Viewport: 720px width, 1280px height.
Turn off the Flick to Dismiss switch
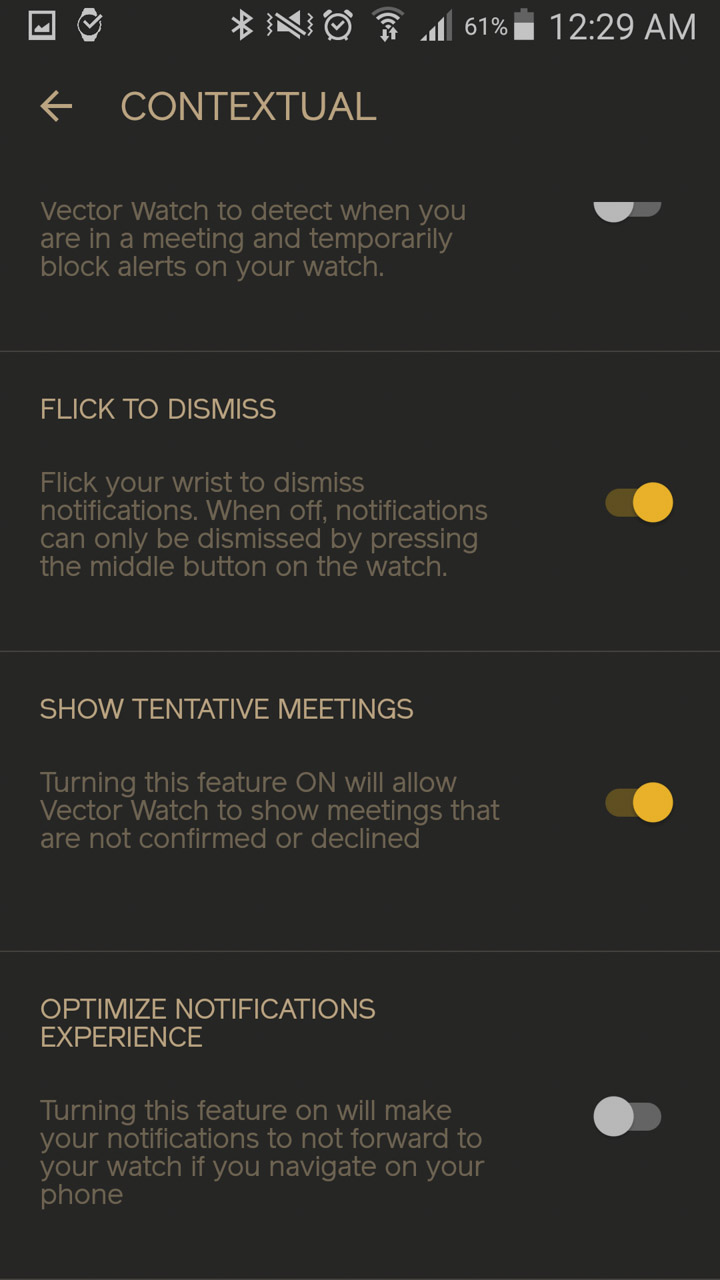coord(639,502)
